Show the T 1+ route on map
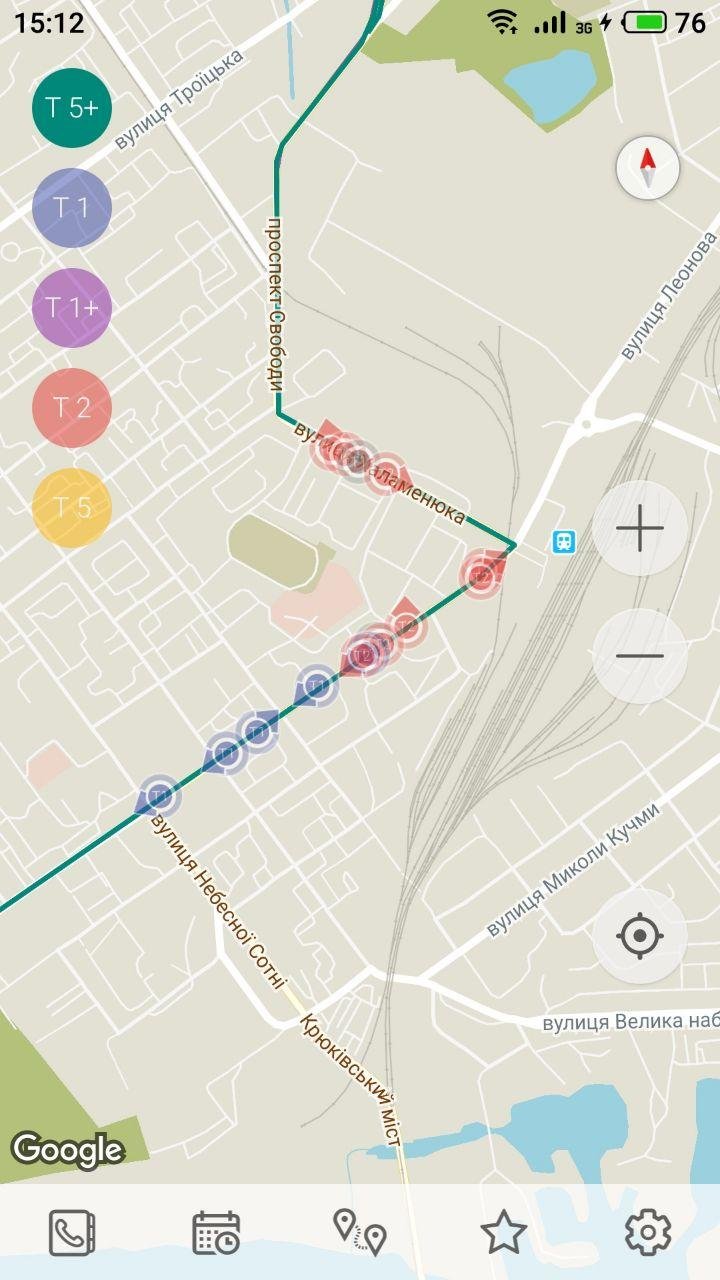Viewport: 720px width, 1280px height. [71, 308]
